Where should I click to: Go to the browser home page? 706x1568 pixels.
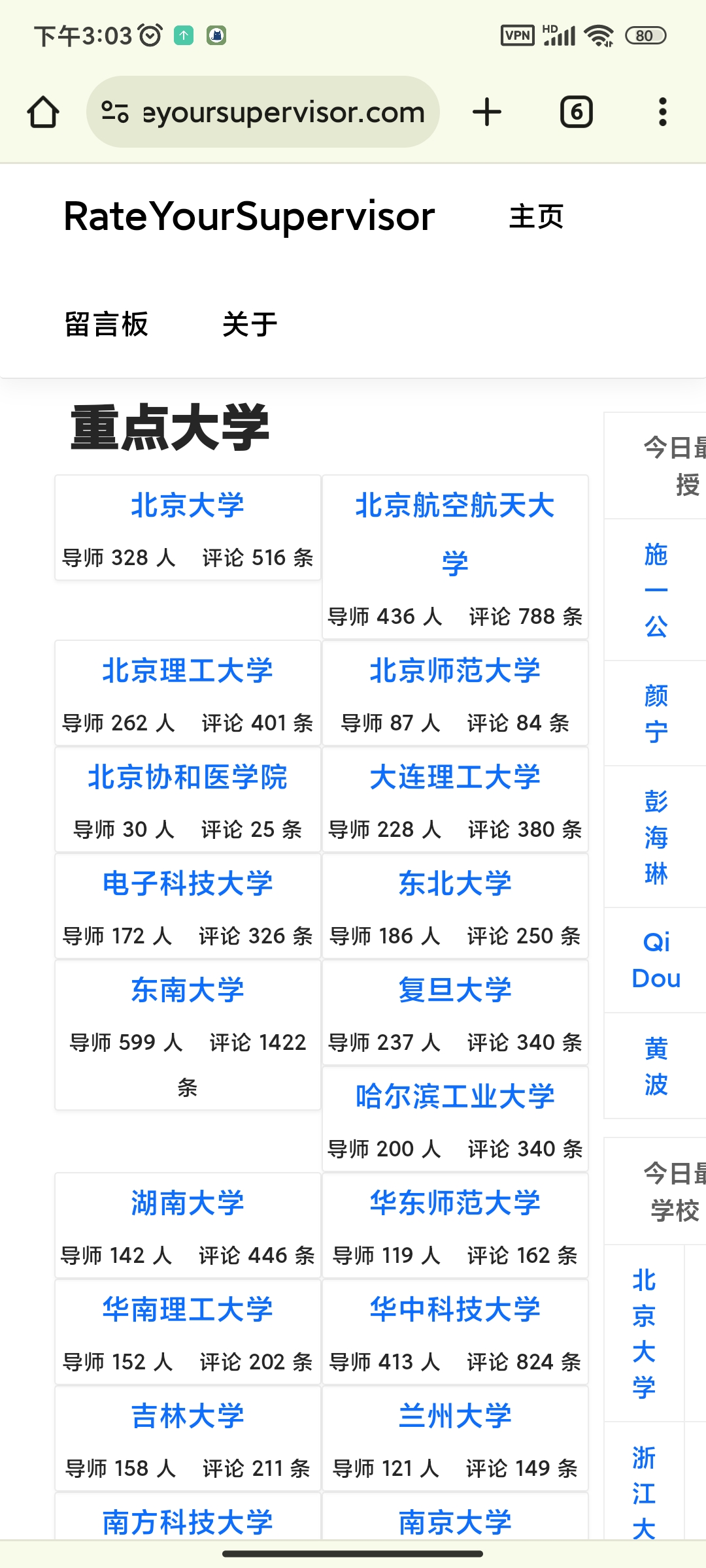(x=43, y=112)
